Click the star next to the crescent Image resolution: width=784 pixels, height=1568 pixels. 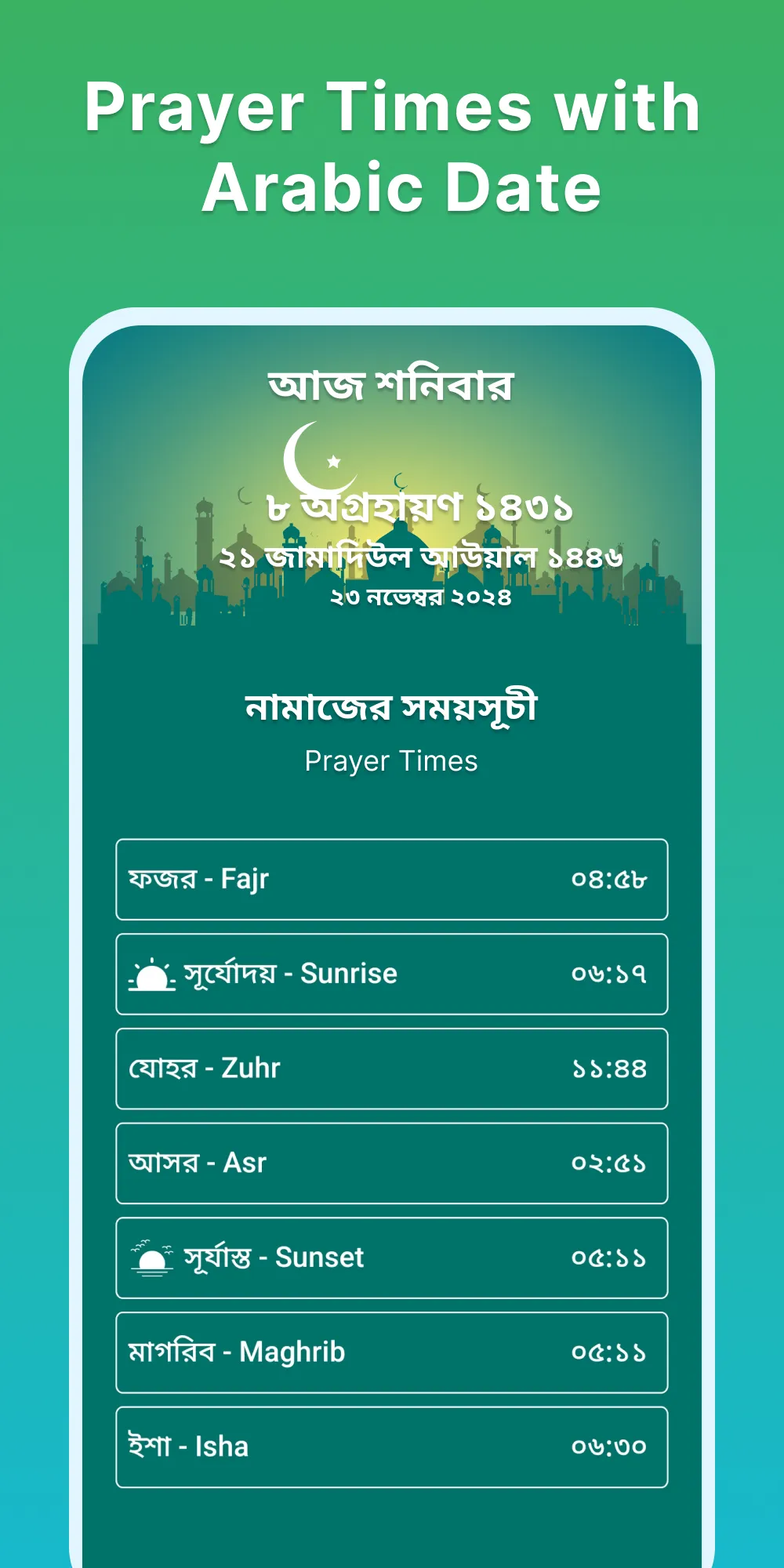[335, 461]
